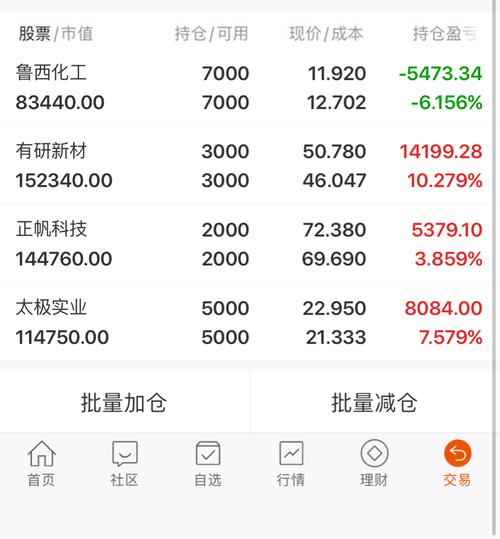Select the 正帆科技 position

[x=246, y=244]
